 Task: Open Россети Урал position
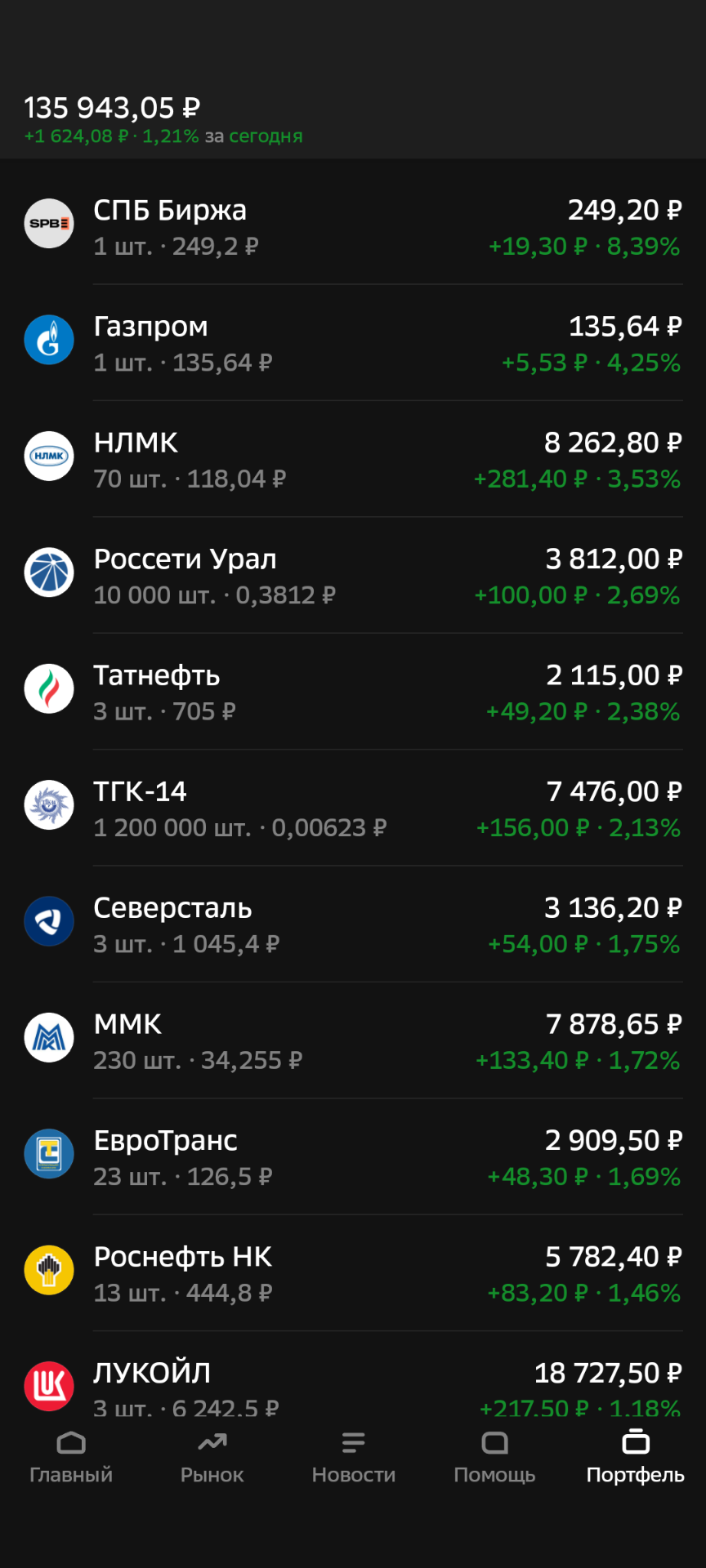click(x=353, y=575)
